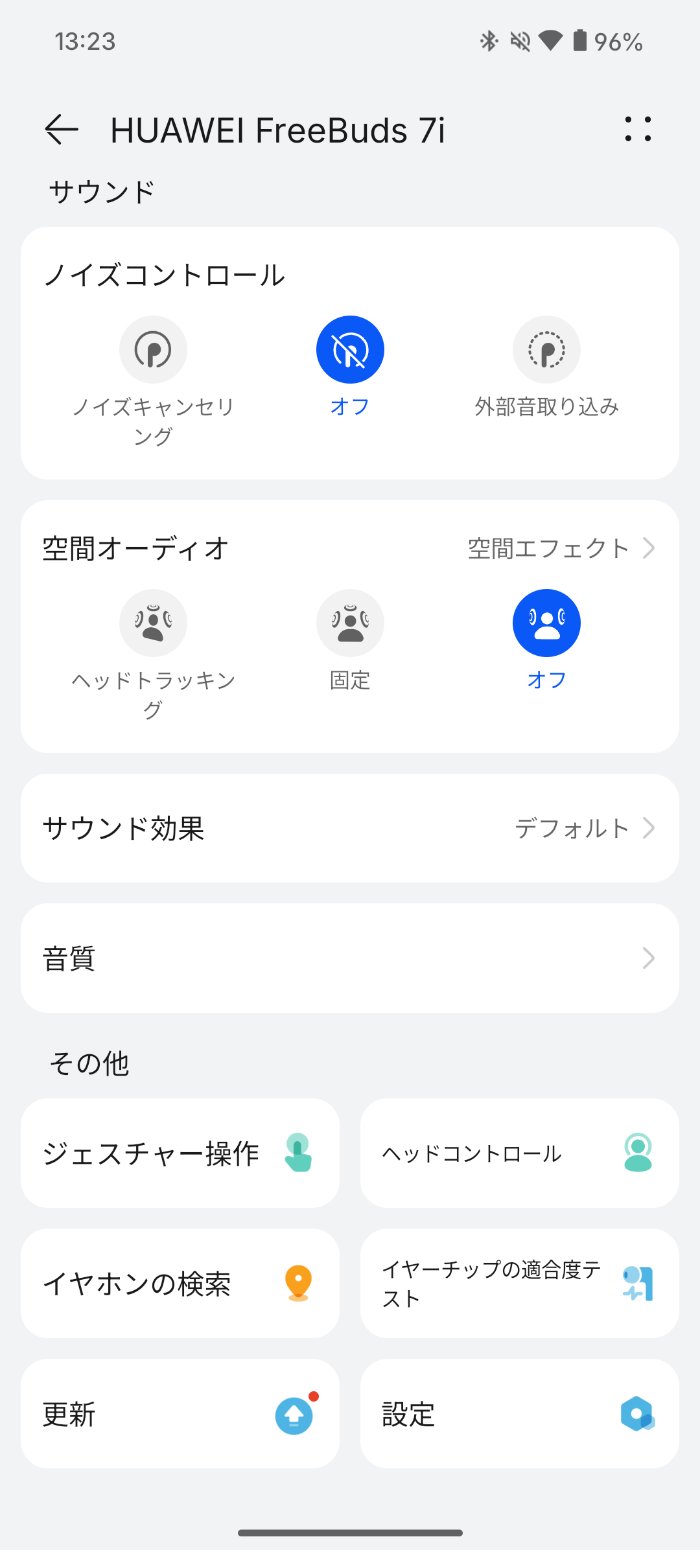This screenshot has width=700, height=1550.
Task: Select オフ under 空間オーディオ
Action: coord(547,622)
